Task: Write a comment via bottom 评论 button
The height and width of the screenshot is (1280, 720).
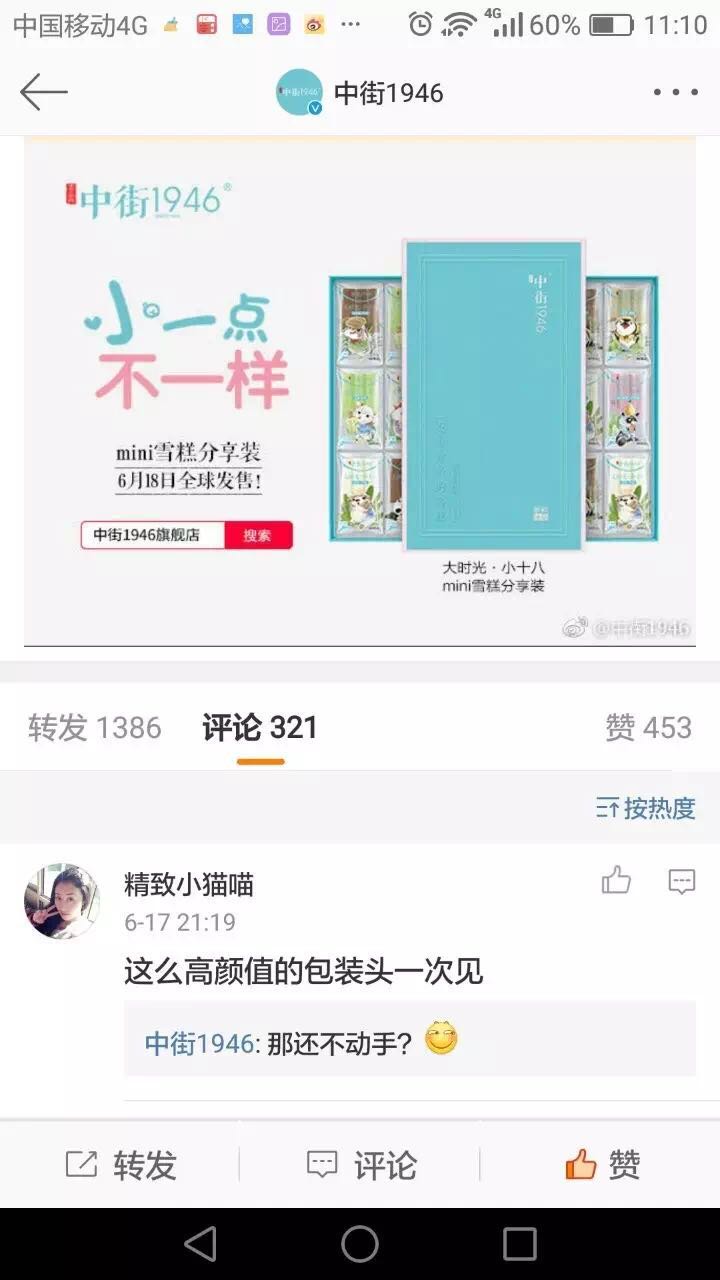Action: pyautogui.click(x=360, y=1165)
